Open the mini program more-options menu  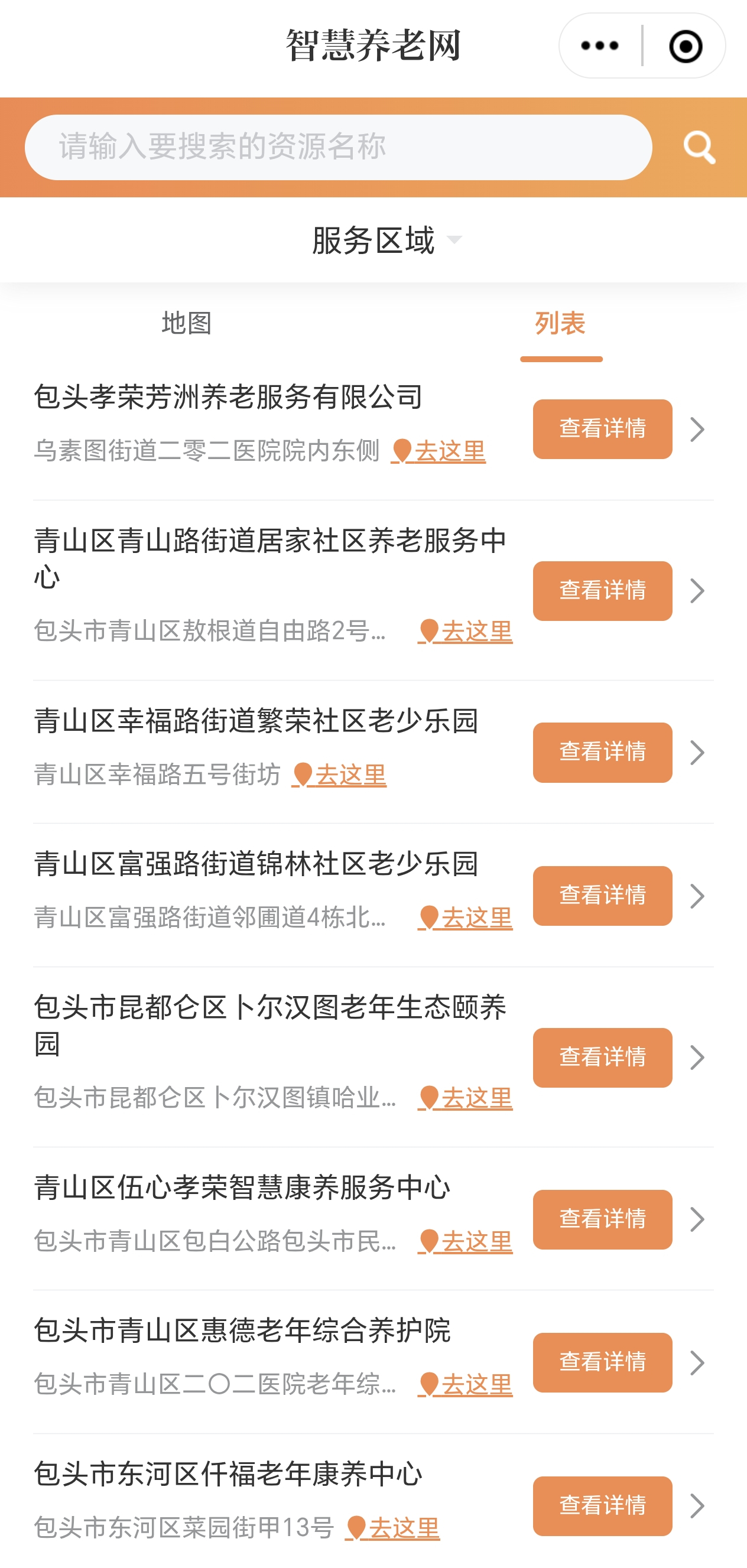click(x=600, y=46)
